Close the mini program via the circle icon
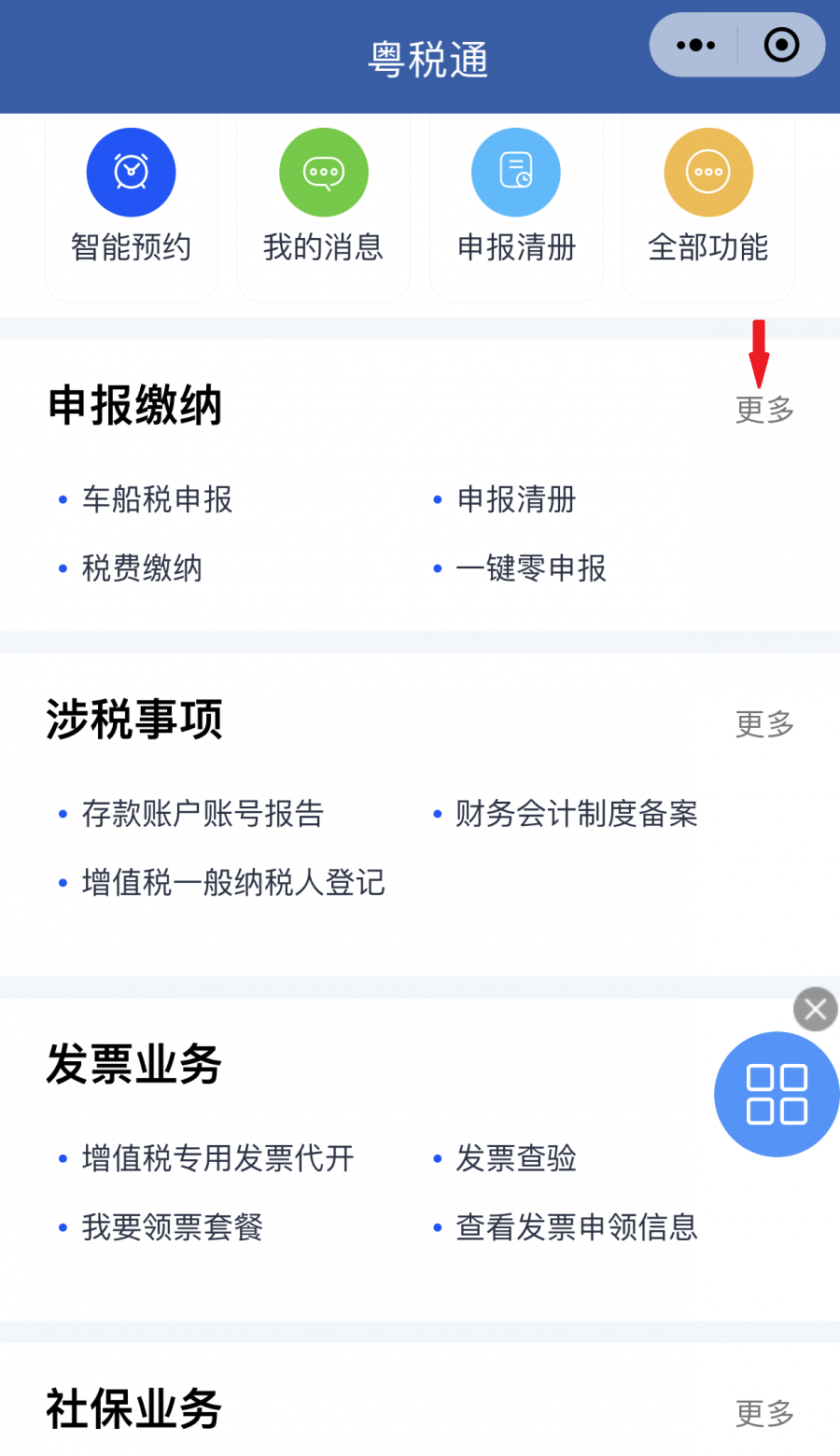 [781, 45]
